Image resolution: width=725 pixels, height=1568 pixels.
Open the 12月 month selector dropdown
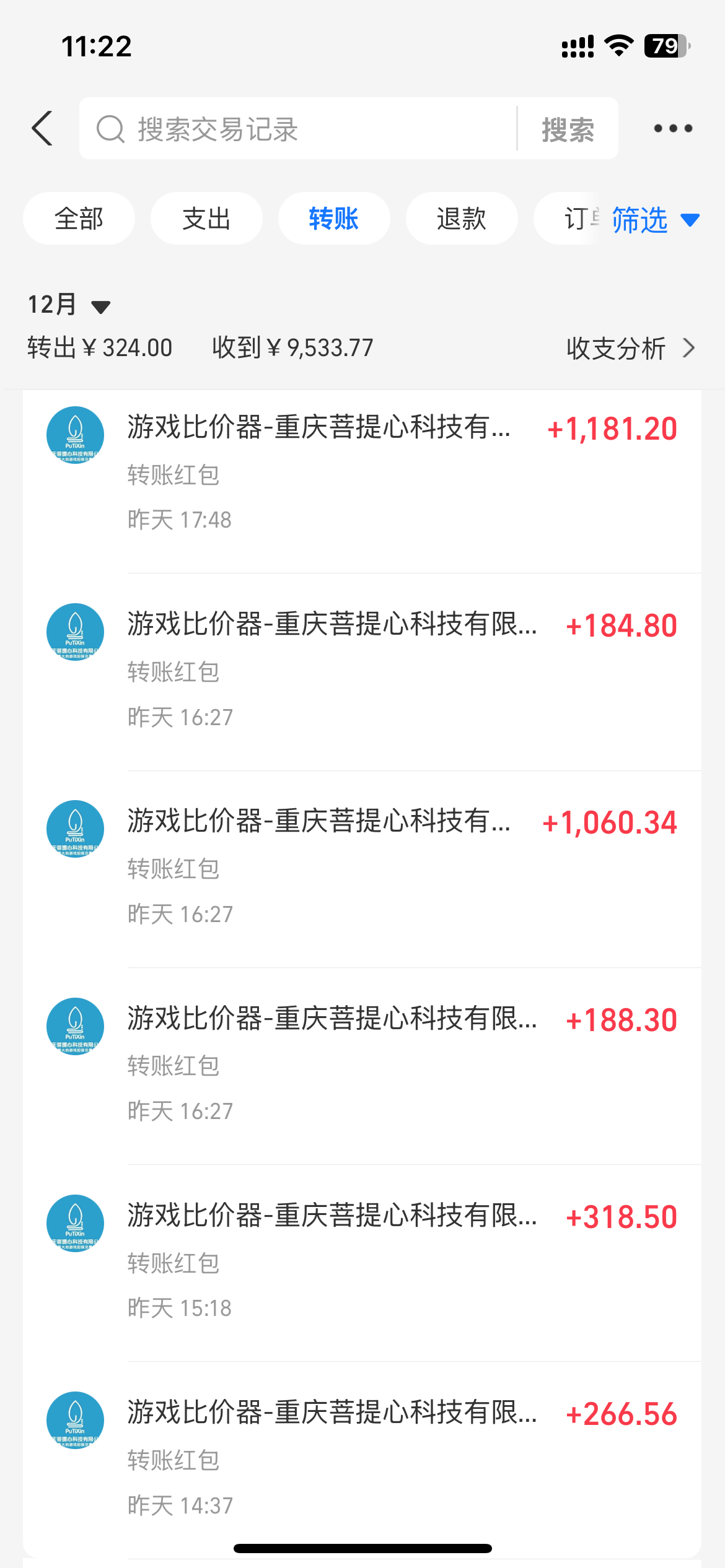70,305
